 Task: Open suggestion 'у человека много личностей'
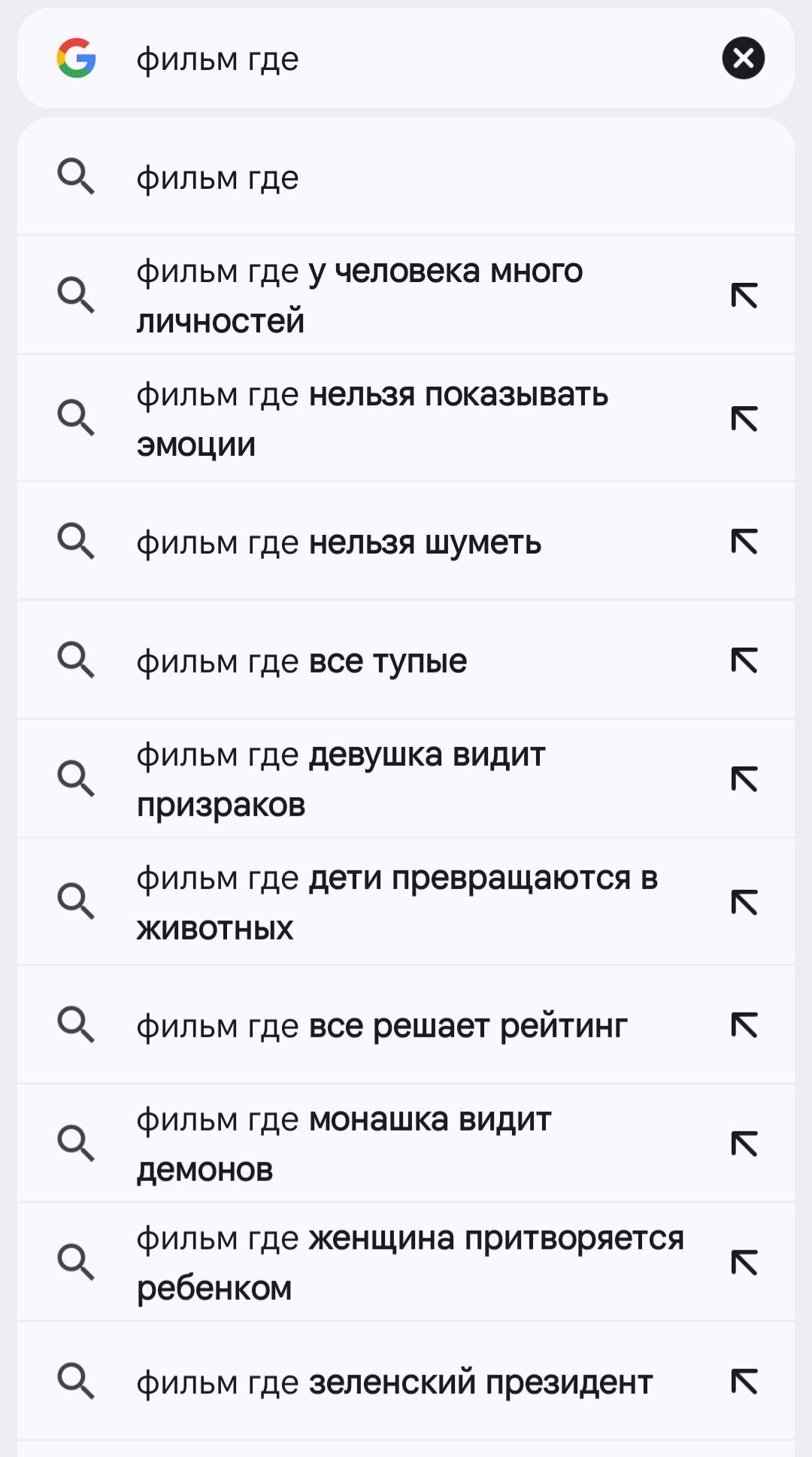coord(359,296)
